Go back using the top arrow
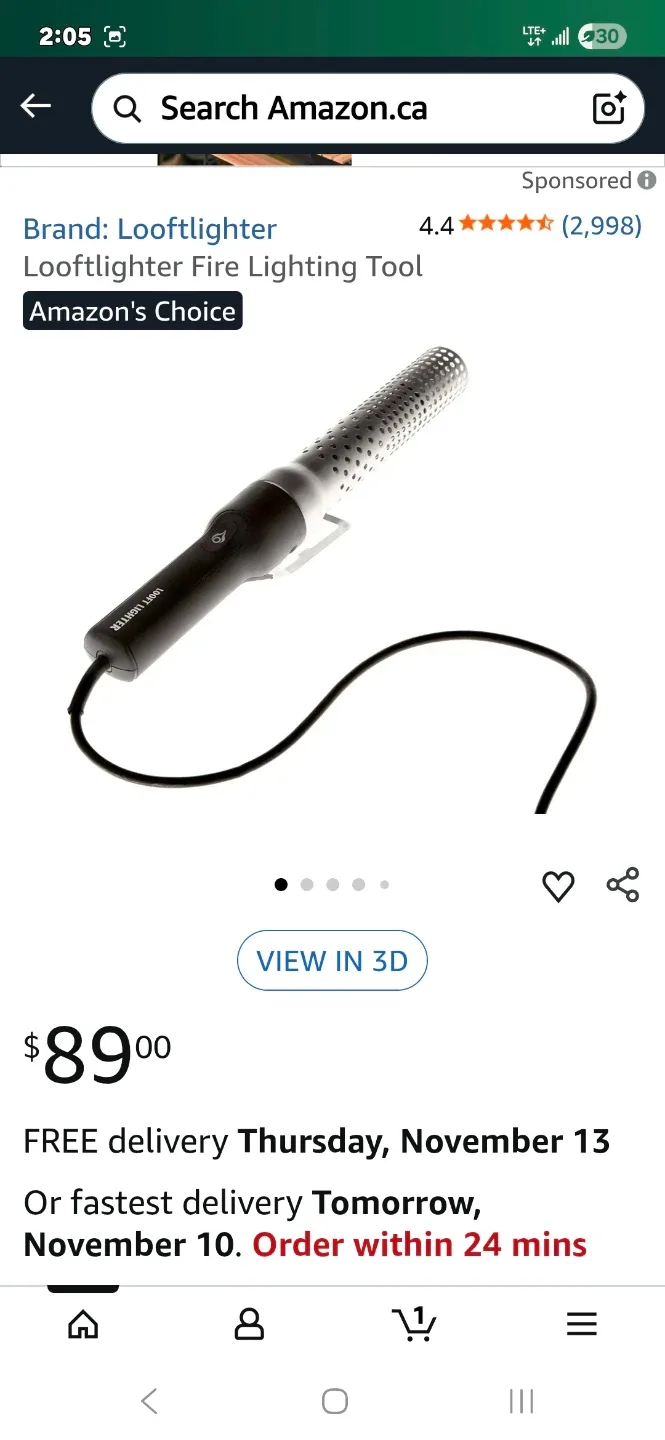 36,106
